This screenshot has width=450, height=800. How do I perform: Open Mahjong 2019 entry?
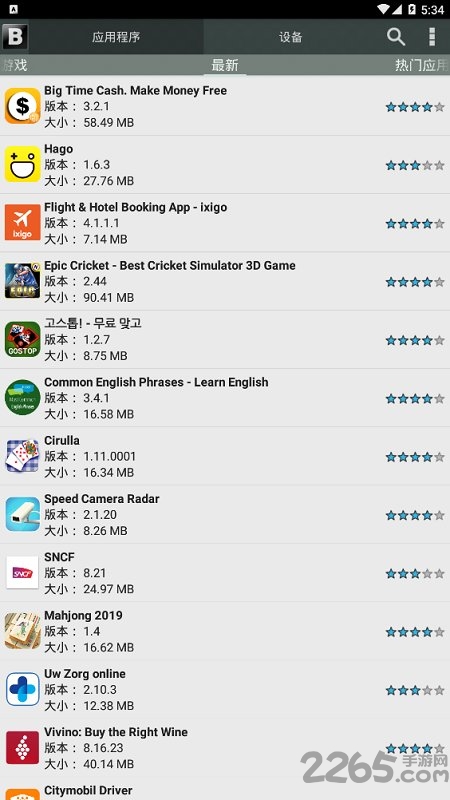coord(225,631)
